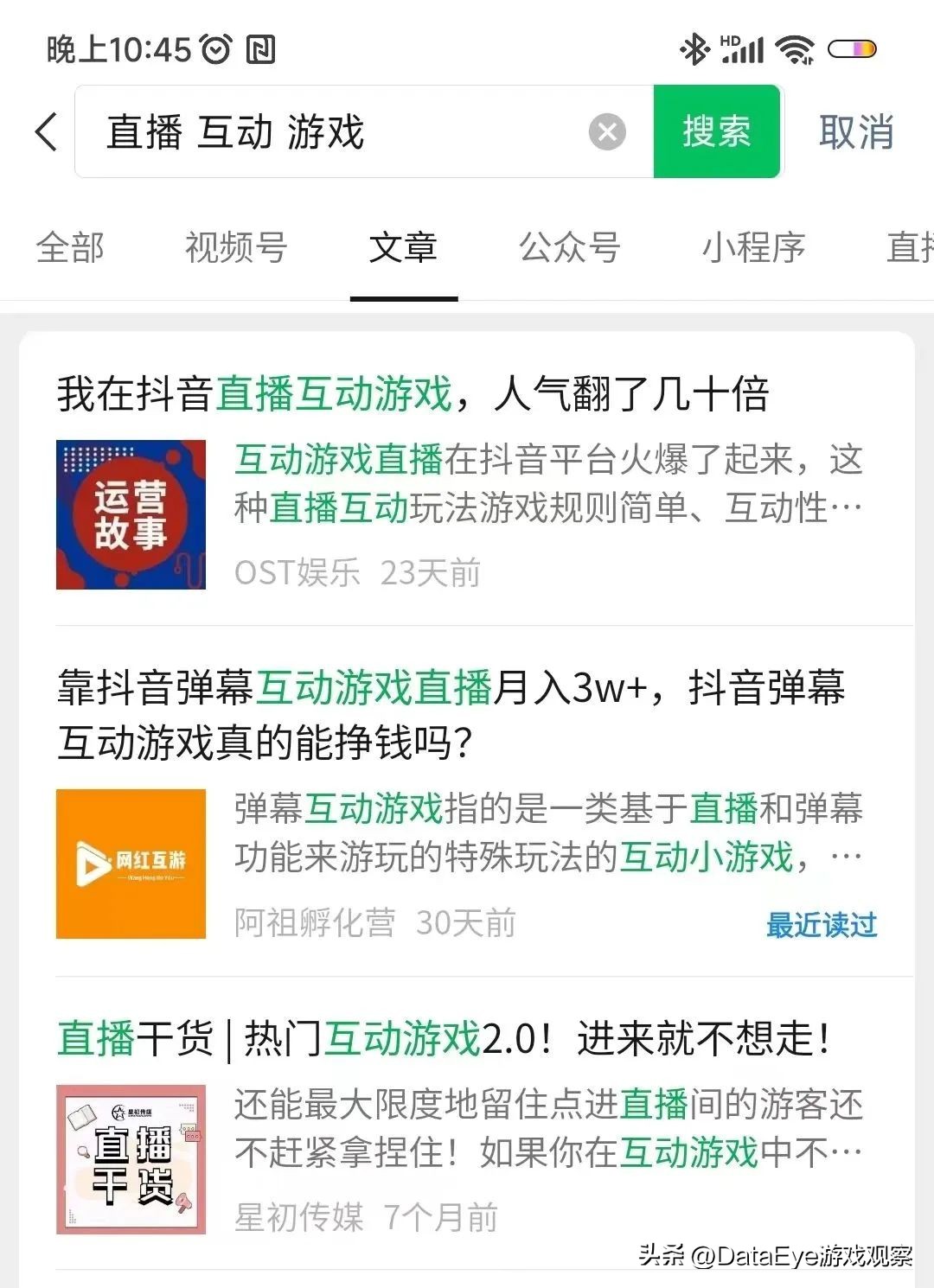Image resolution: width=934 pixels, height=1288 pixels.
Task: Switch to the 公众号 tab
Action: pos(568,248)
